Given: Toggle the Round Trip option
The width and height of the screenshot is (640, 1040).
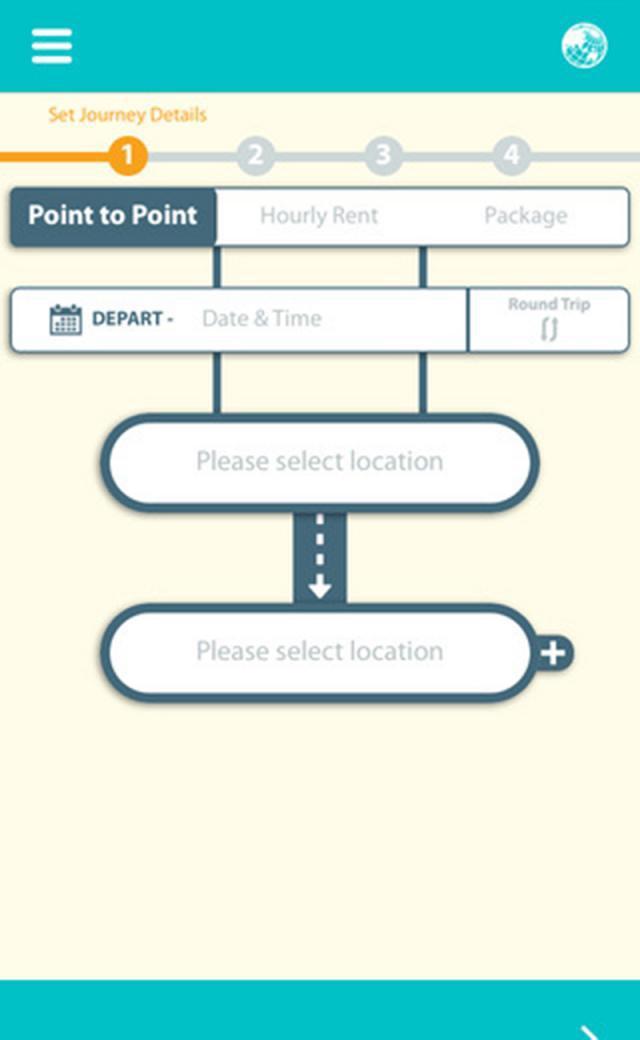Looking at the screenshot, I should click(x=549, y=320).
